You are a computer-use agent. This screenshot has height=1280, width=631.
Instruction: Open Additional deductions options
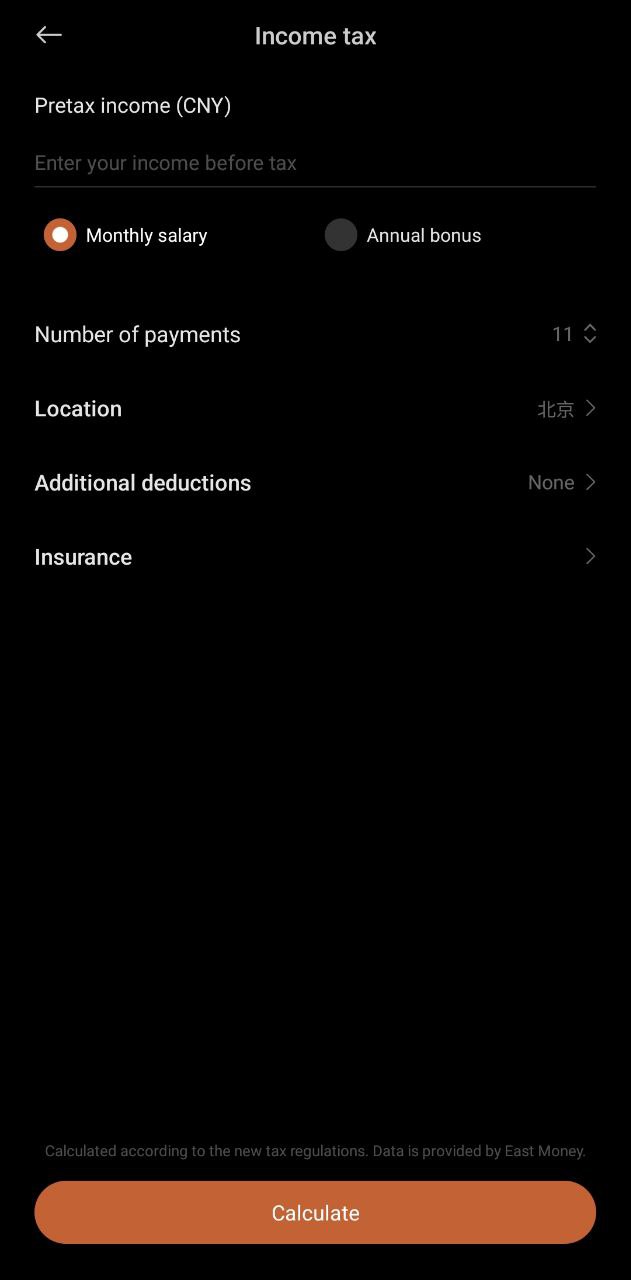click(315, 483)
